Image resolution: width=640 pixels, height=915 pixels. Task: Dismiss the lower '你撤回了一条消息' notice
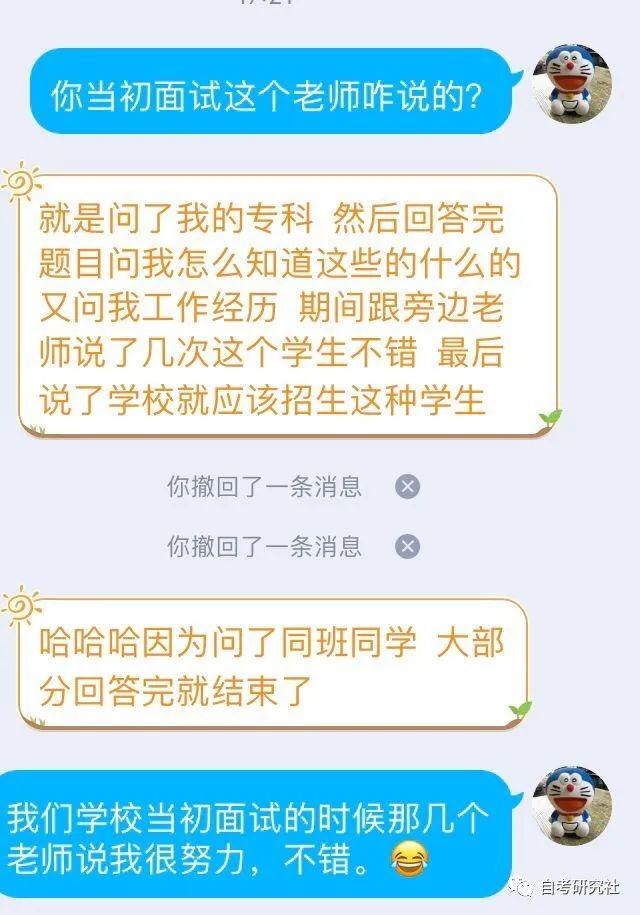click(407, 546)
